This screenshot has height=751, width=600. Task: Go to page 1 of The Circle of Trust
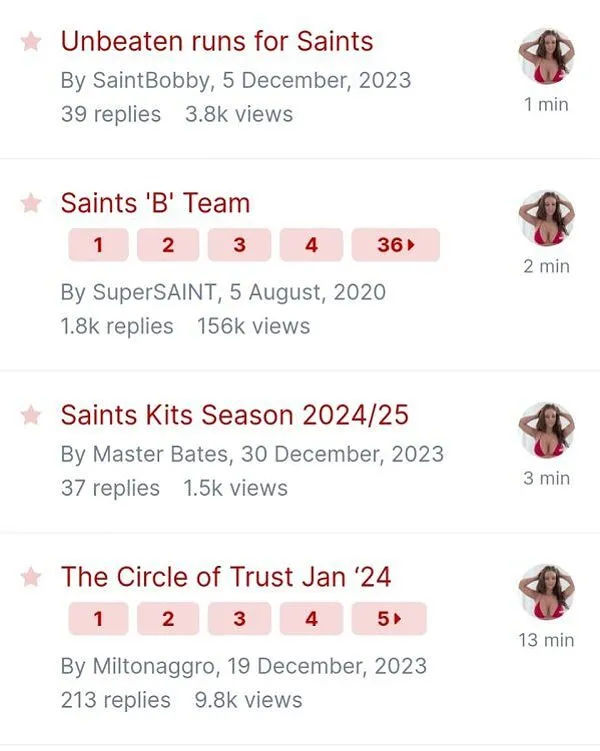point(98,619)
